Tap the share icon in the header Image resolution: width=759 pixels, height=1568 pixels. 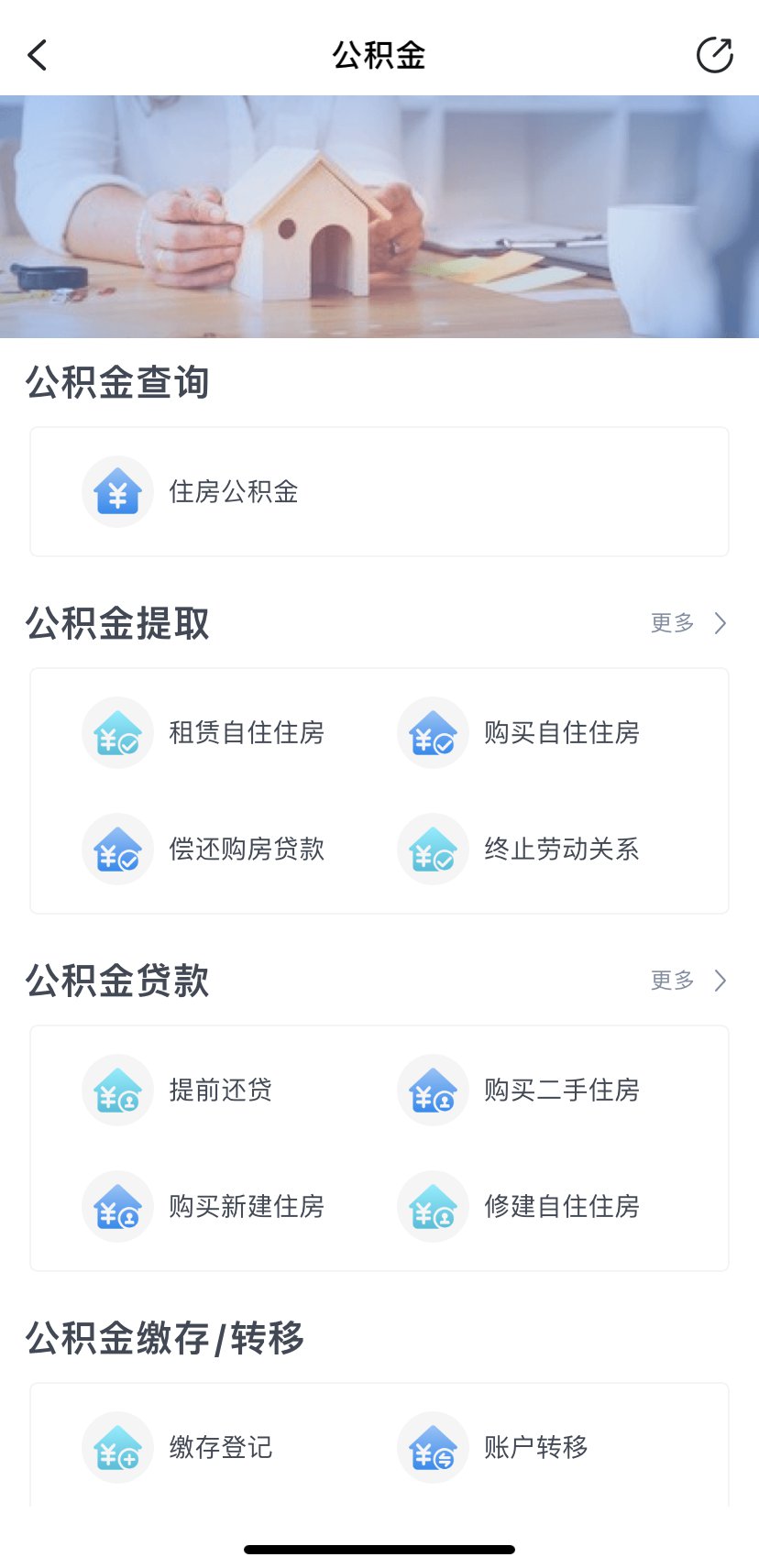[x=714, y=55]
